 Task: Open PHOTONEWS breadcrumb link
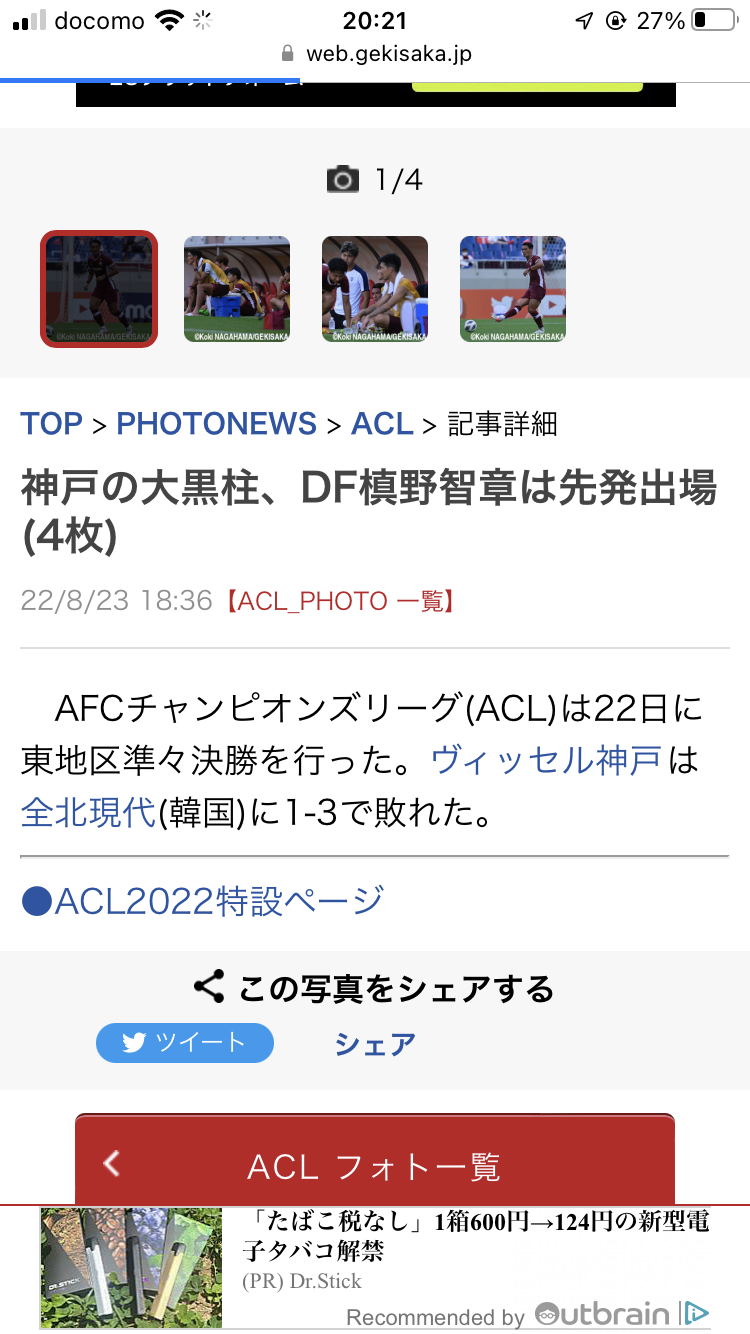(216, 424)
